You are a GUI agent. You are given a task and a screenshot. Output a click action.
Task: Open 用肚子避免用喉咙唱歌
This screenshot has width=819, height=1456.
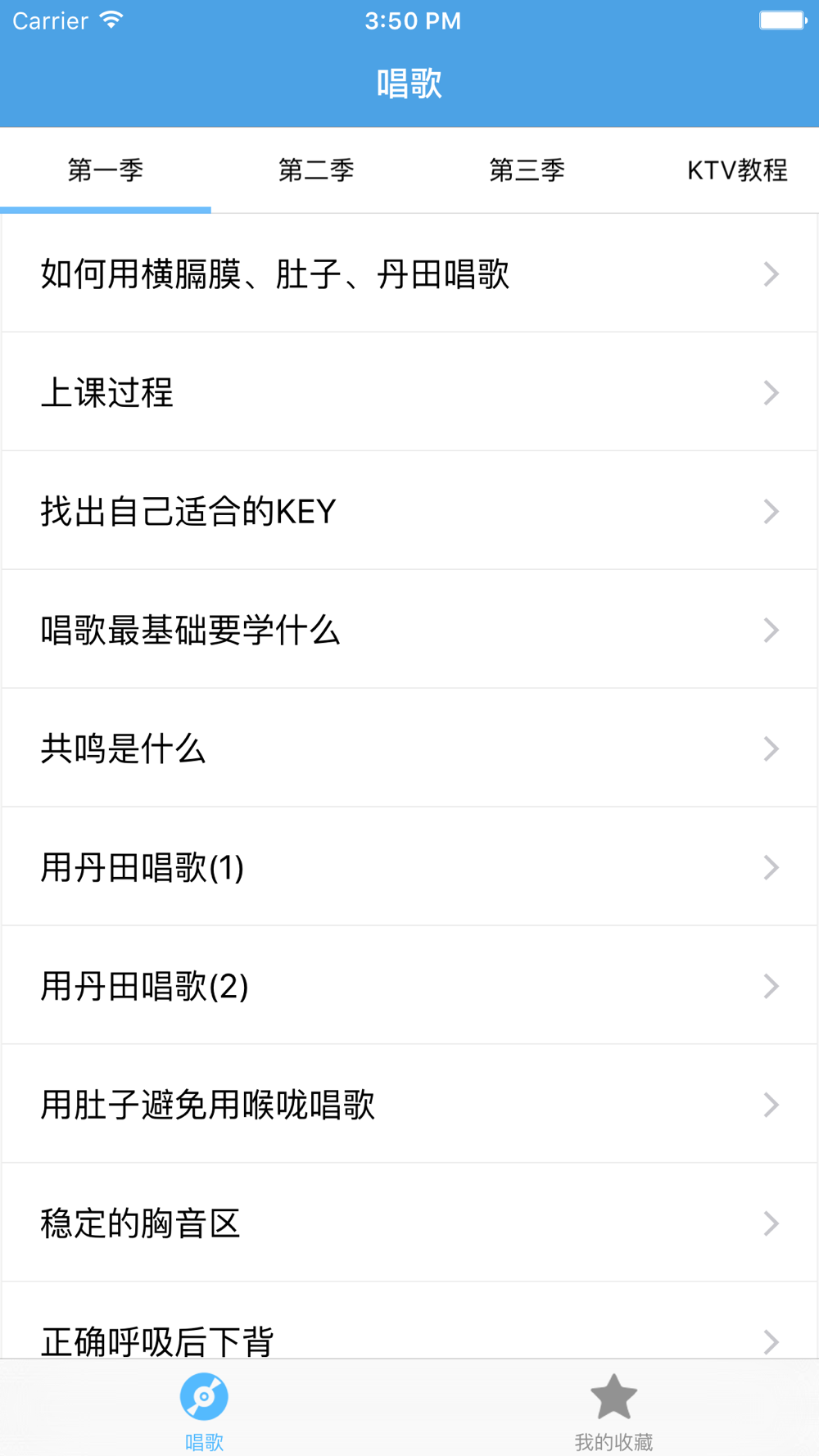409,1105
